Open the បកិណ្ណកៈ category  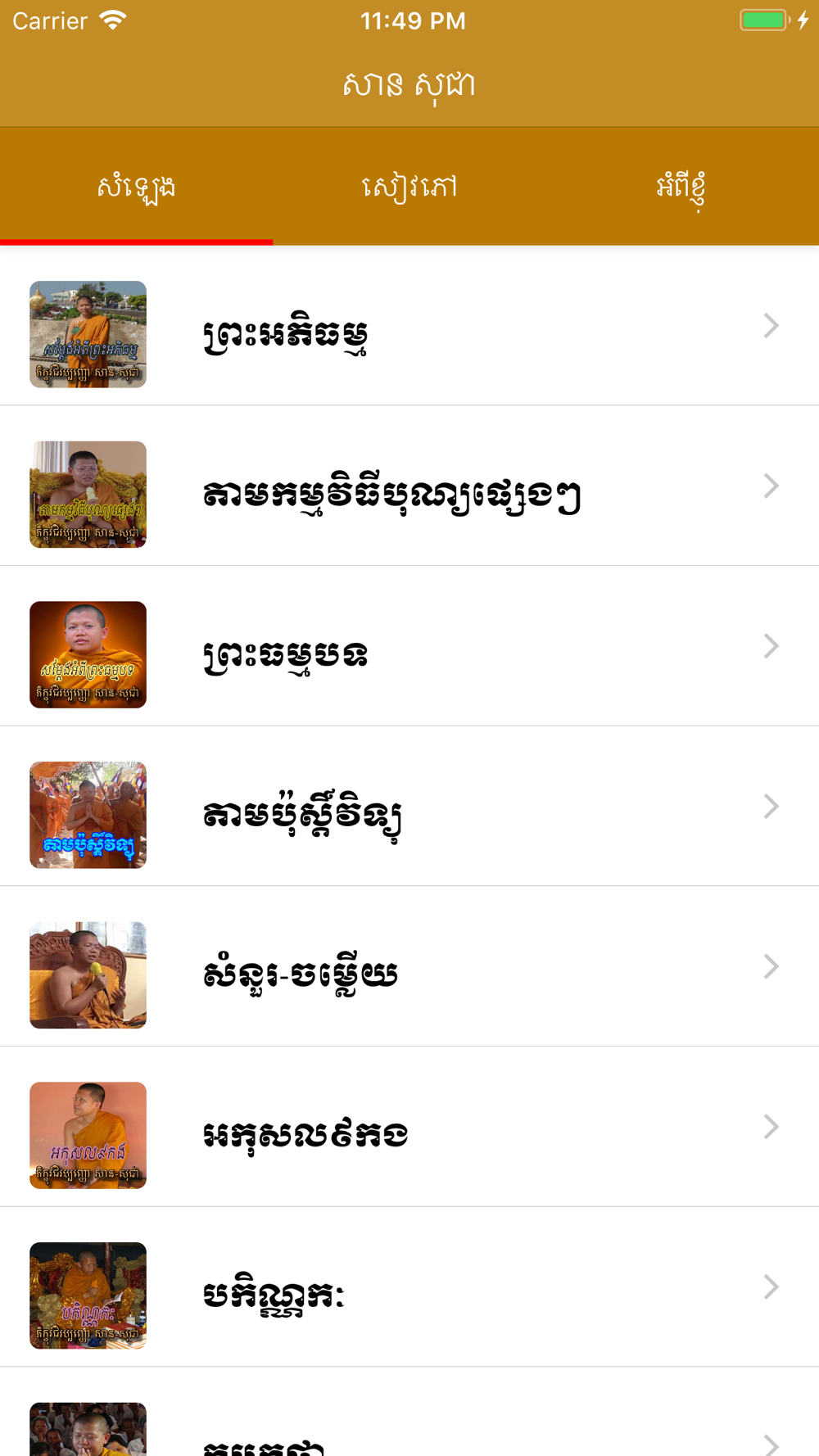pyautogui.click(x=409, y=1295)
